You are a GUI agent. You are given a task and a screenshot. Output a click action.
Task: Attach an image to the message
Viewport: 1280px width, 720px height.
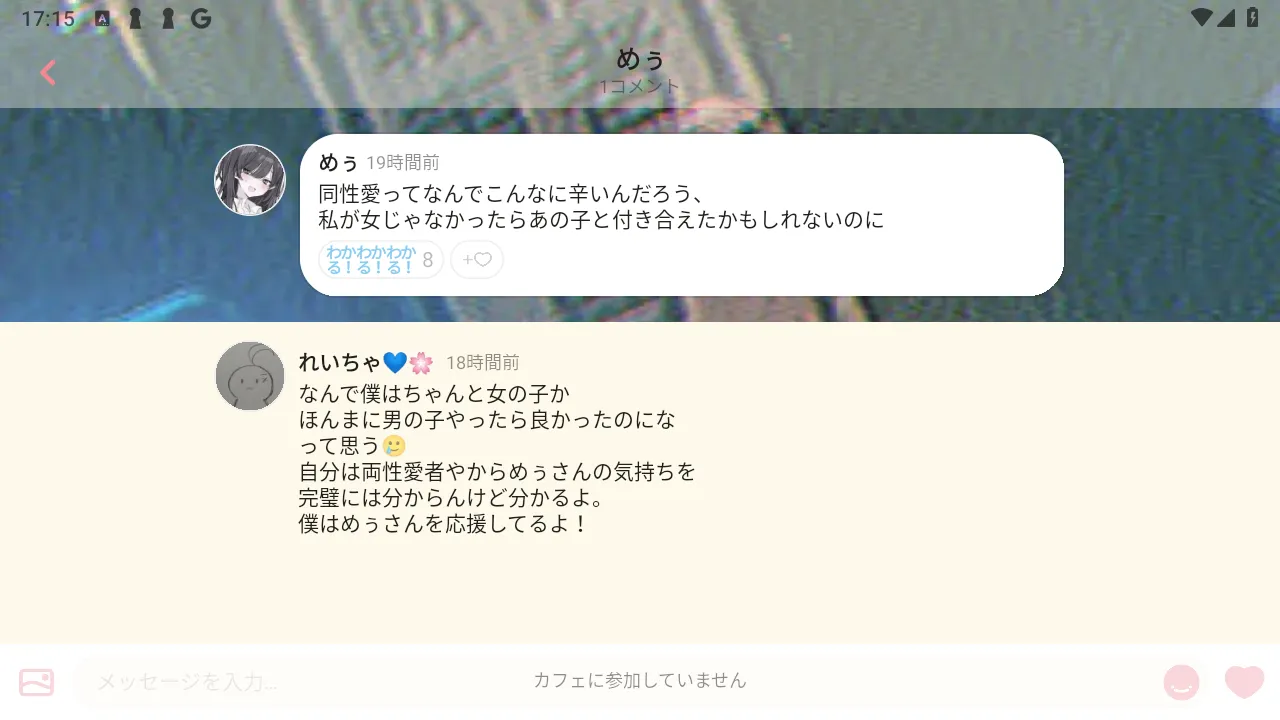tap(37, 682)
